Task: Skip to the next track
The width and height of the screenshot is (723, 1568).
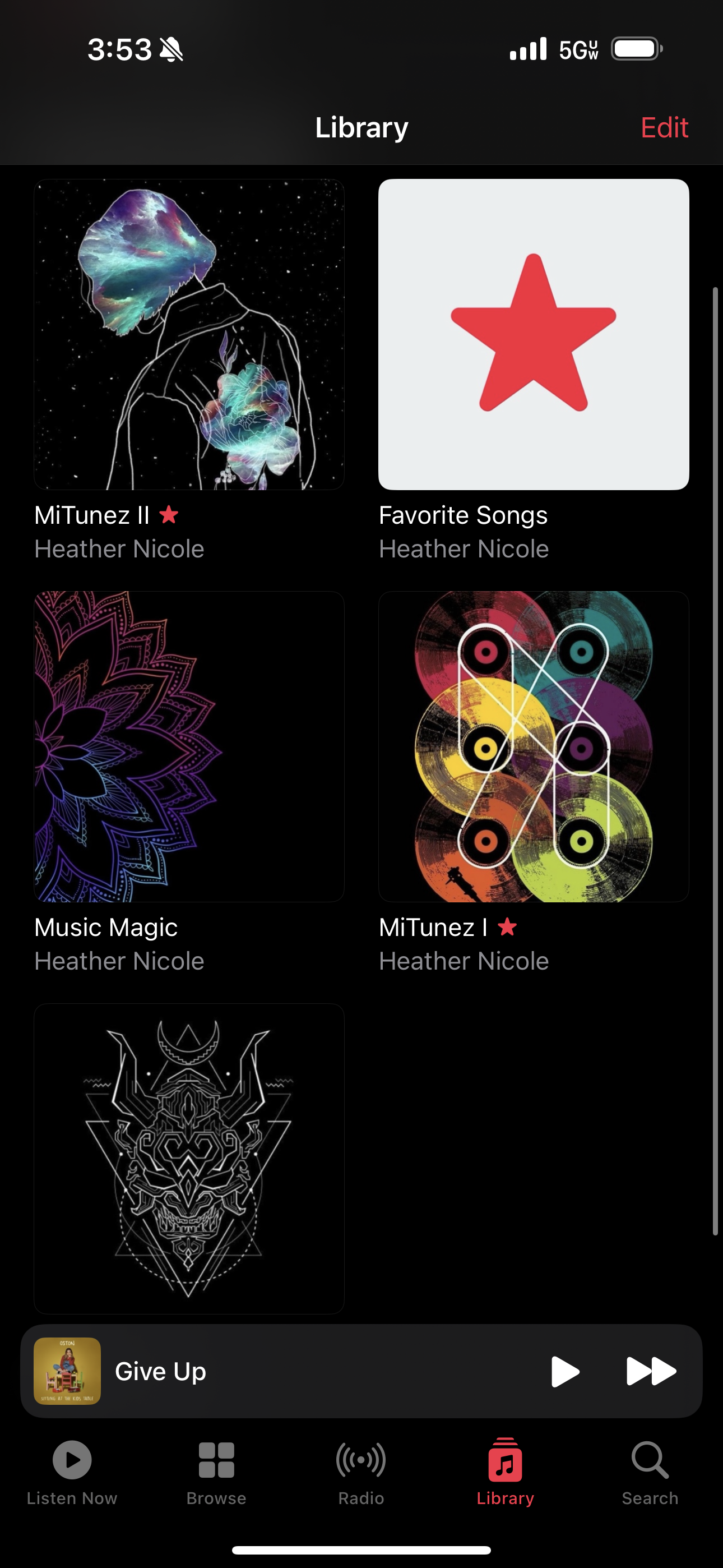Action: (651, 1371)
